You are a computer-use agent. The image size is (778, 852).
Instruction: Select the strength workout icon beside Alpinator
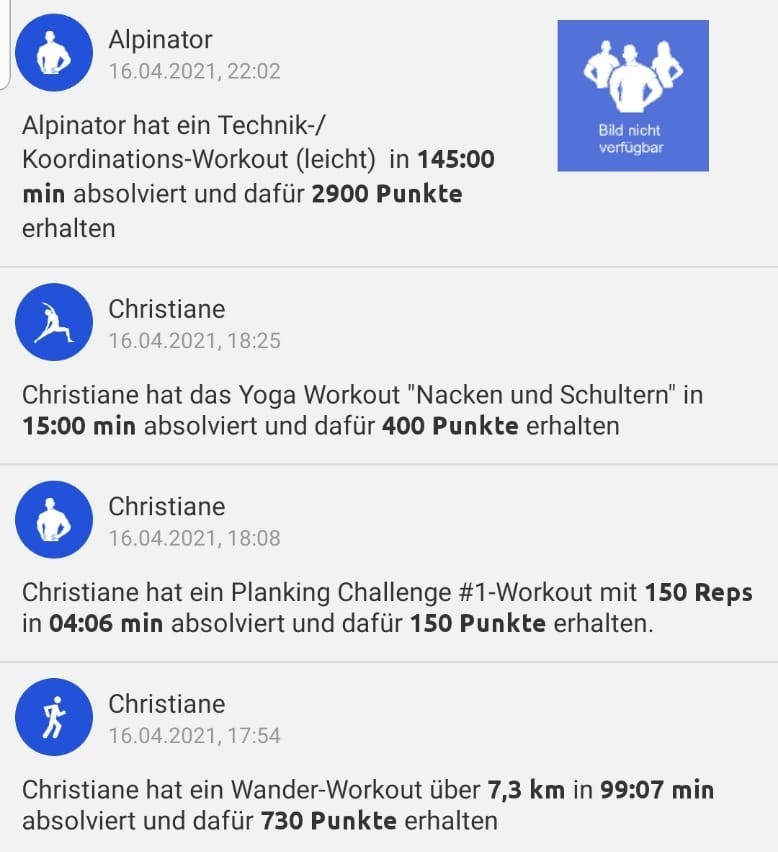pos(54,52)
